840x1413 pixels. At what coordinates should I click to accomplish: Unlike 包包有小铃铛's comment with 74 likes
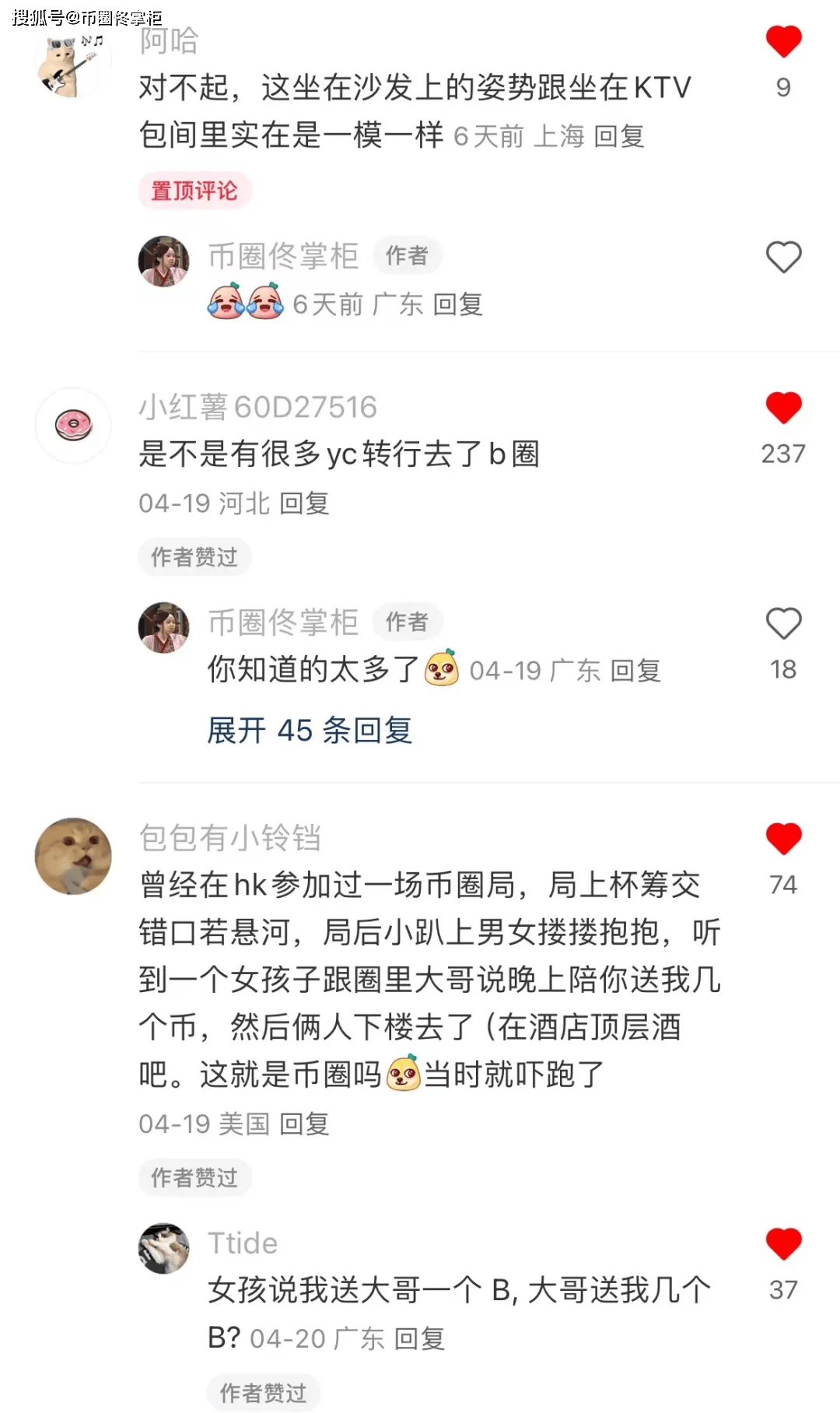click(x=784, y=836)
